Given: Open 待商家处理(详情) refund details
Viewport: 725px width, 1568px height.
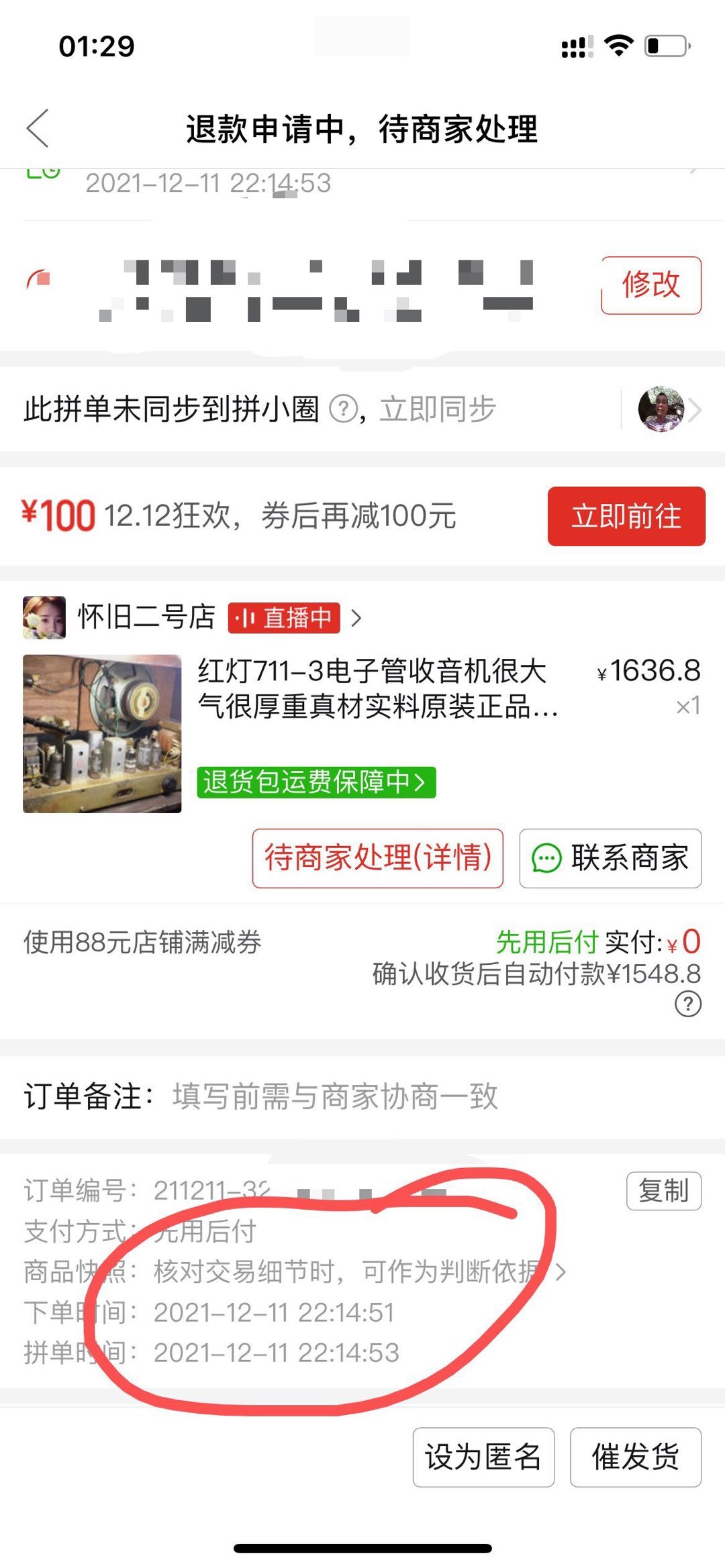Looking at the screenshot, I should 377,858.
